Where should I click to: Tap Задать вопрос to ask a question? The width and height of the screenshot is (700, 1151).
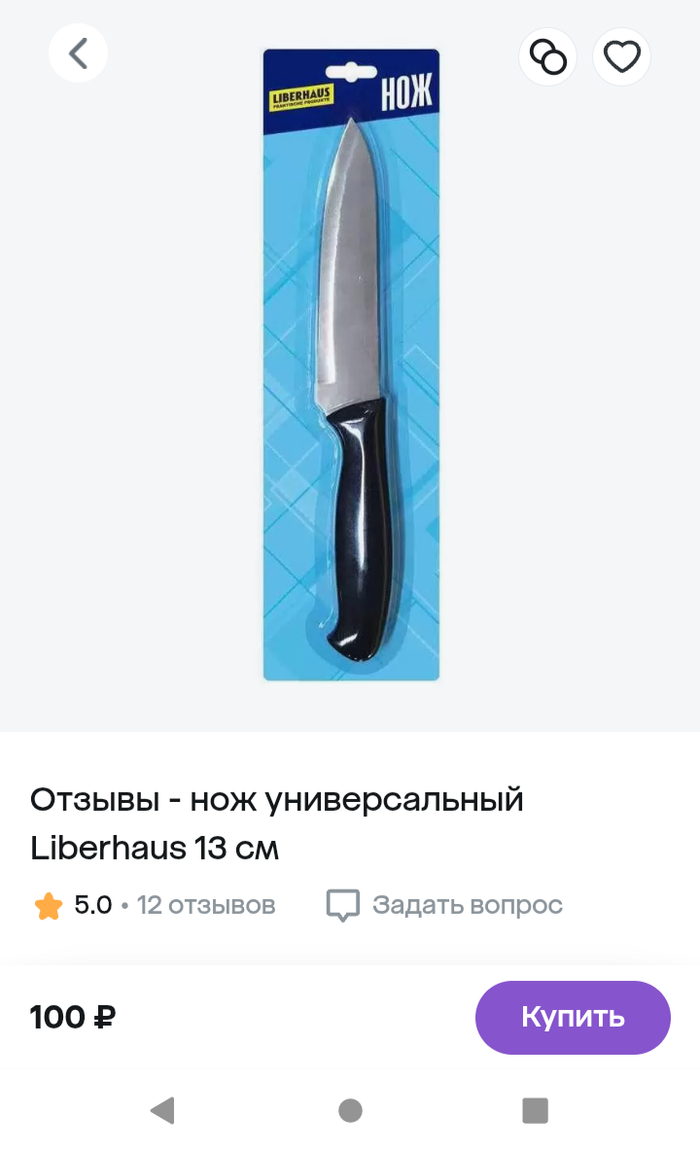tap(445, 906)
